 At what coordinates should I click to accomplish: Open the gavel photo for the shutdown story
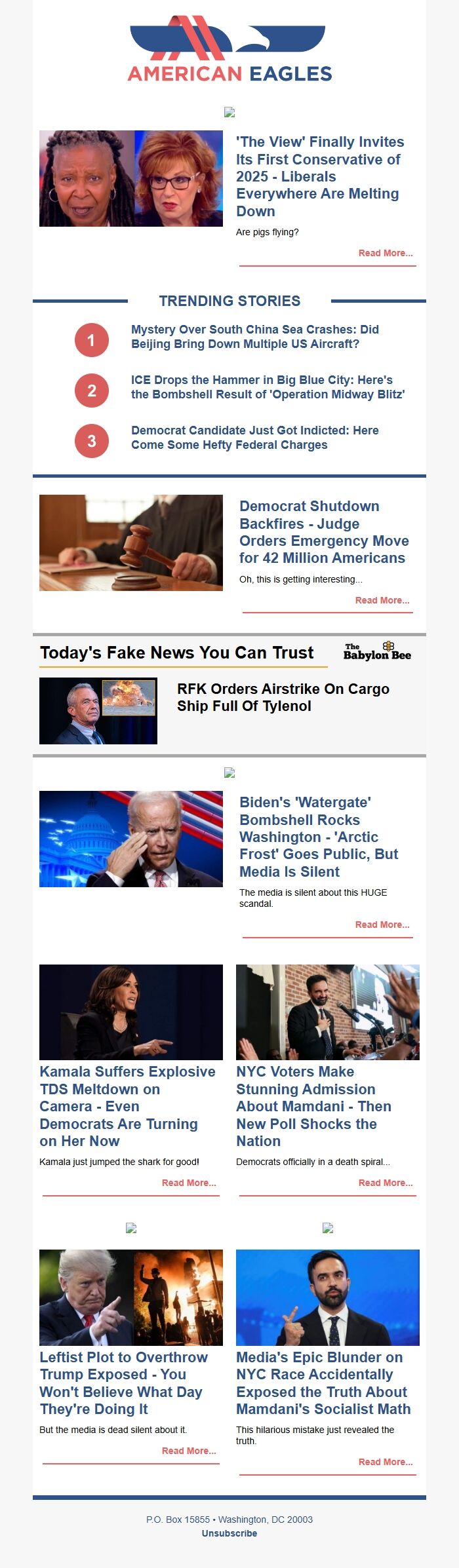coord(131,543)
